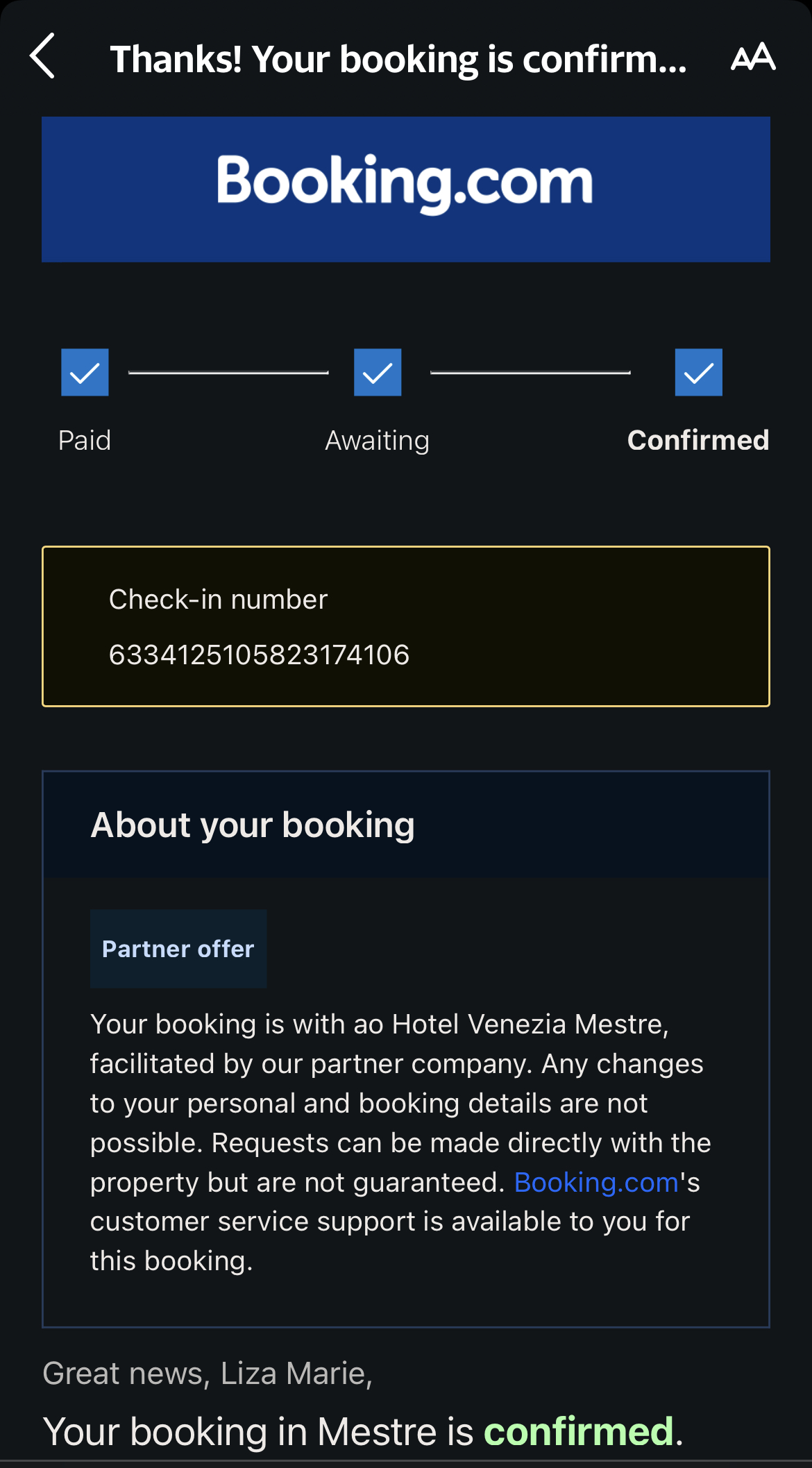812x1468 pixels.
Task: Tap the Partner offer badge
Action: coord(178,948)
